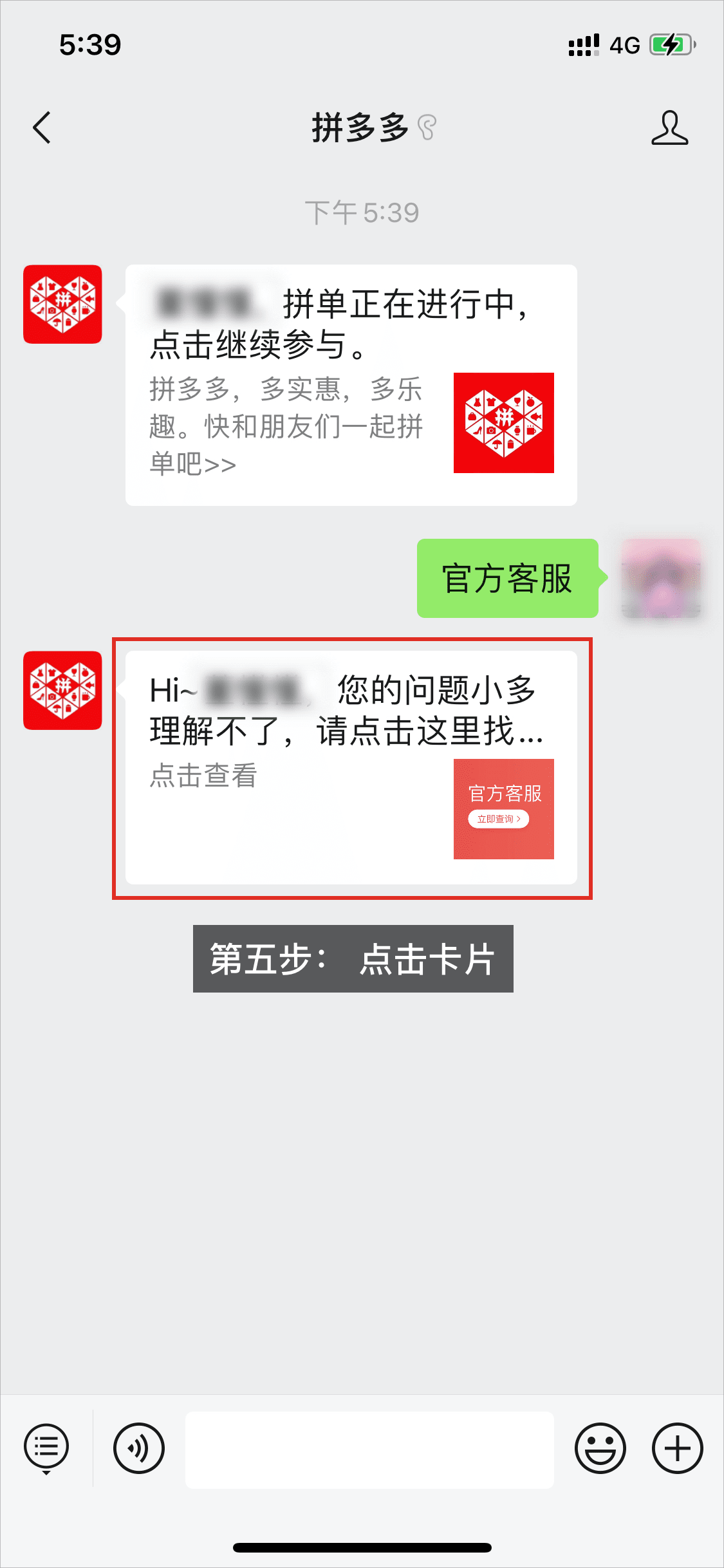Open the service menu list icon
The height and width of the screenshot is (1568, 724).
[x=46, y=1448]
